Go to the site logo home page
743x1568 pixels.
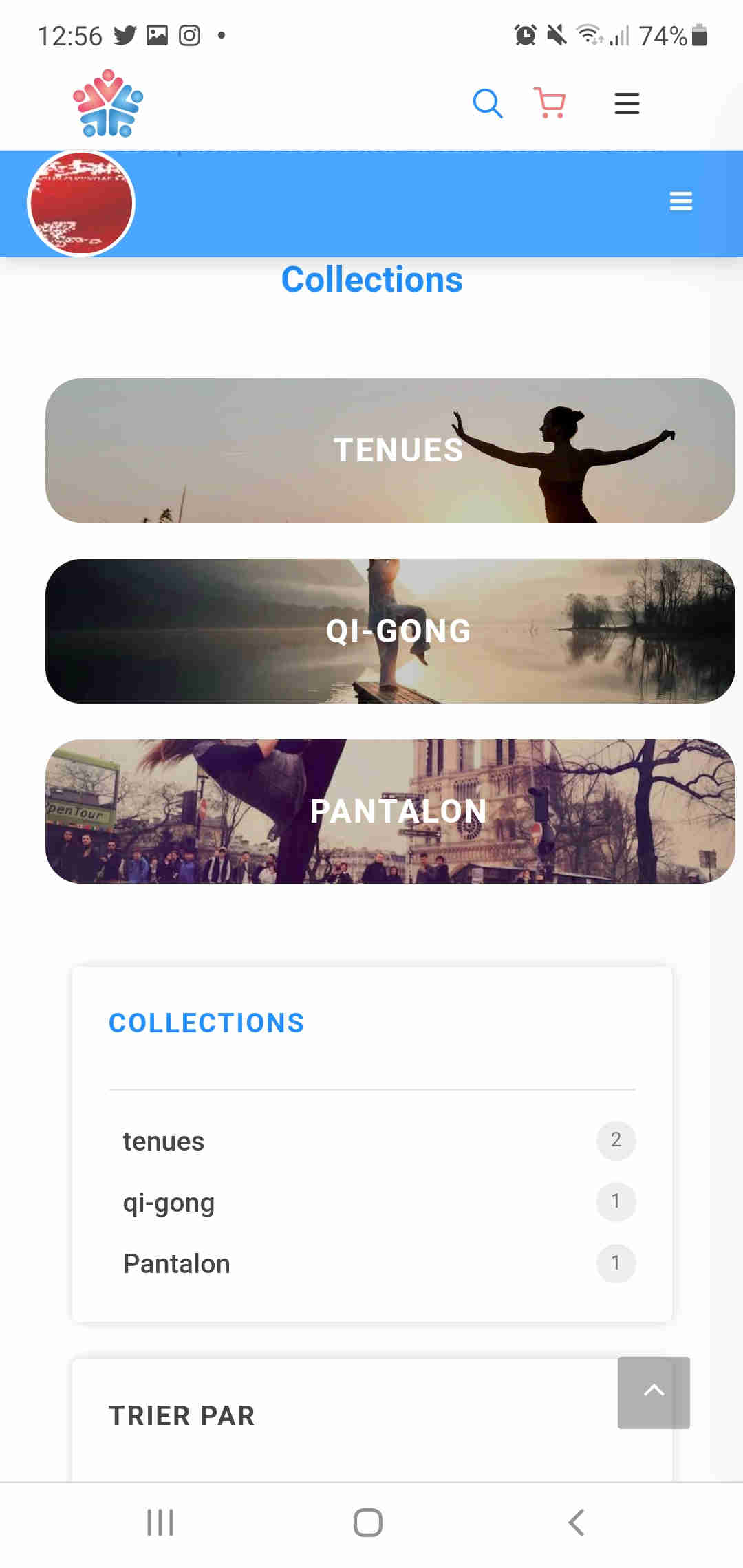tap(108, 103)
